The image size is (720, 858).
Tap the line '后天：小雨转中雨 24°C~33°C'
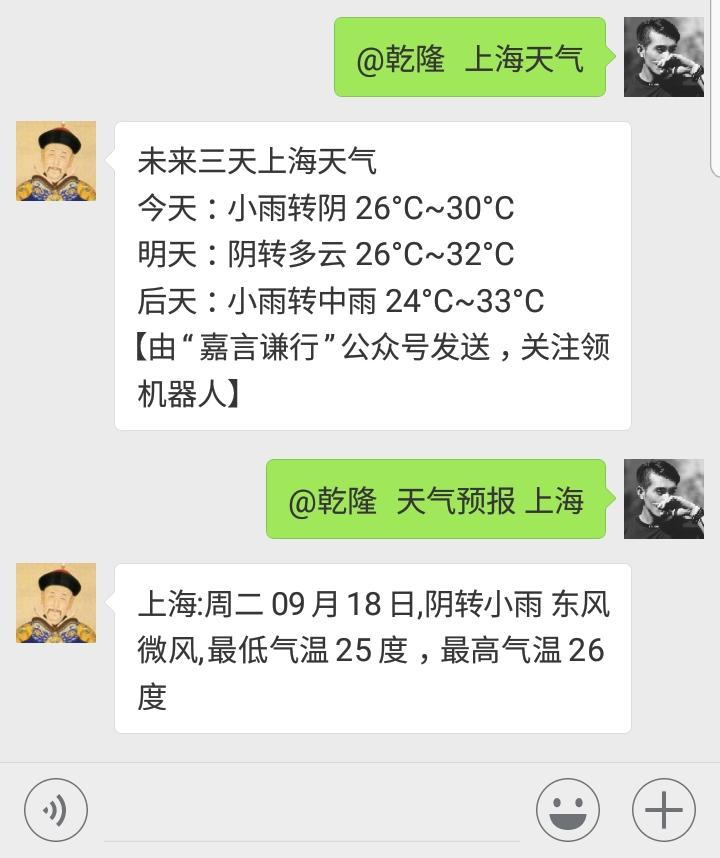(335, 298)
